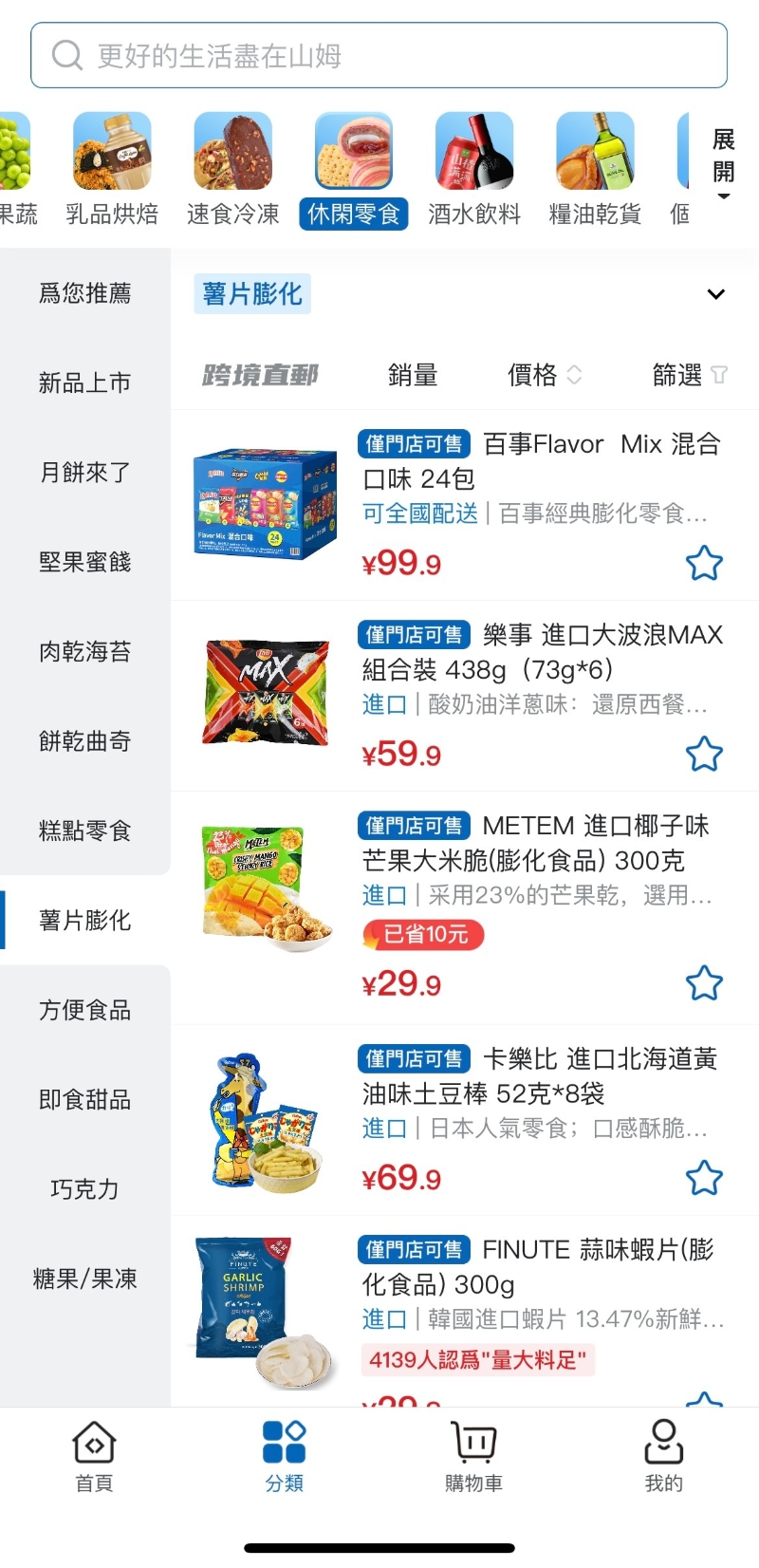Expand the category list with 展開
Screen dimensions: 759x1568
pos(723,159)
